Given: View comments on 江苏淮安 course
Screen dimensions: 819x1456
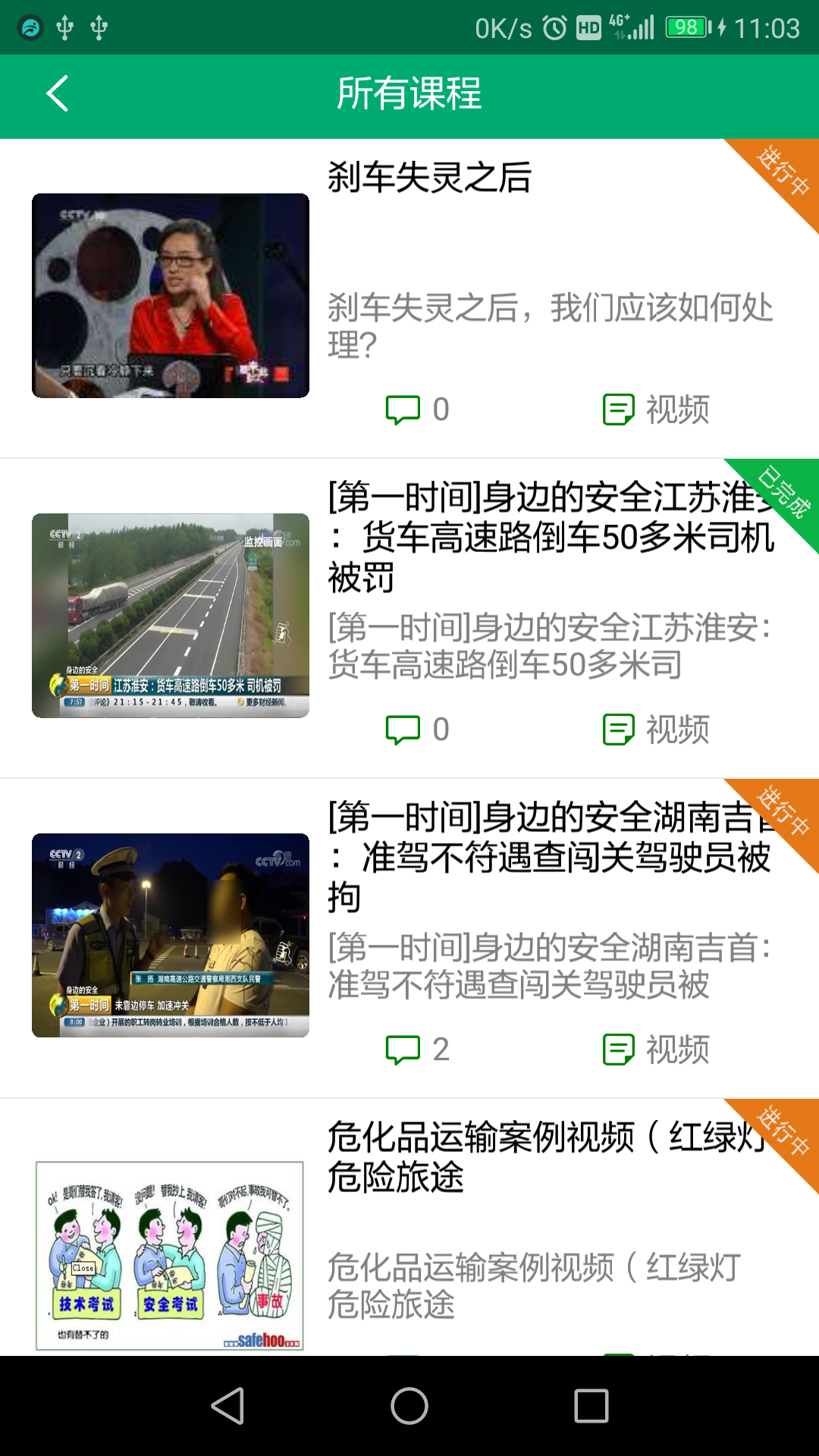Looking at the screenshot, I should coord(417,730).
